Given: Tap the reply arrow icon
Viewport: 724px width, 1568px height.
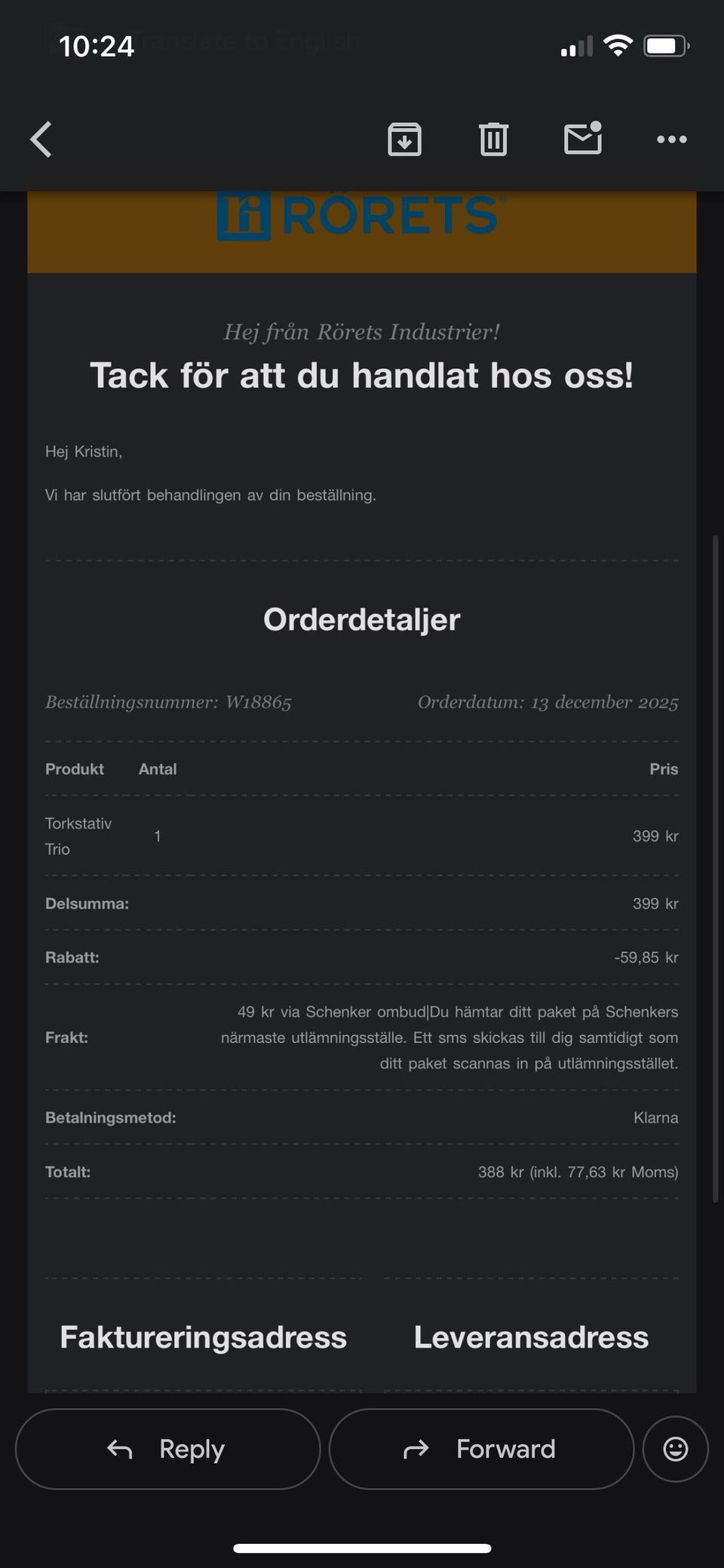Looking at the screenshot, I should point(119,1448).
